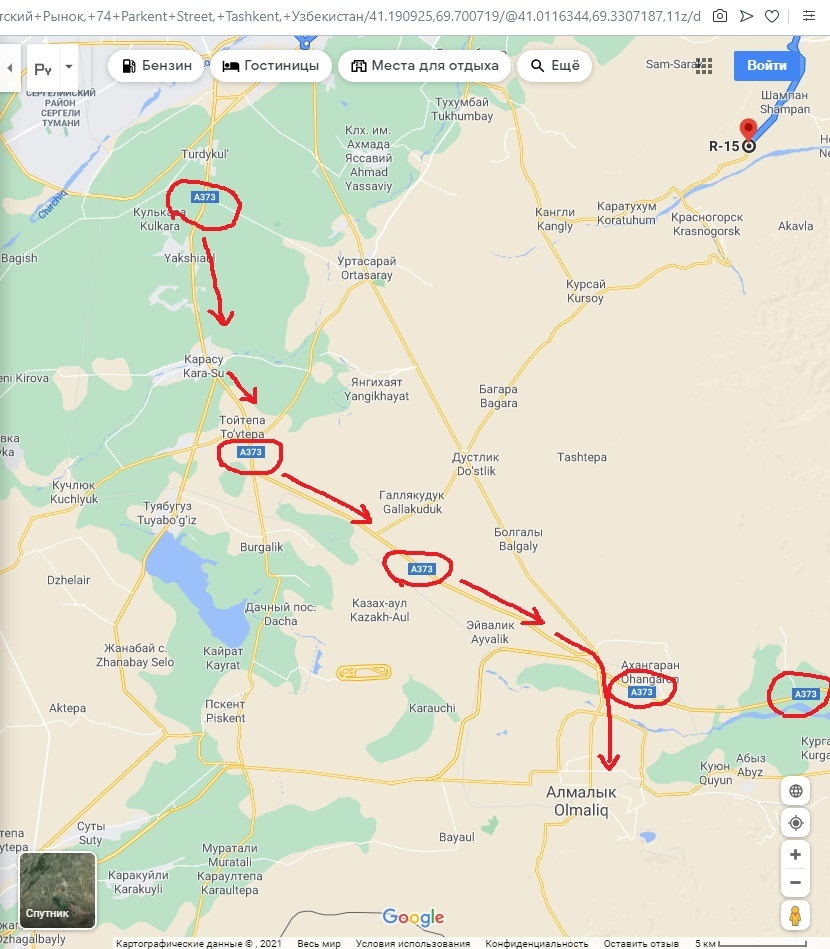Open the Весь мир region link
830x949 pixels.
pos(319,943)
